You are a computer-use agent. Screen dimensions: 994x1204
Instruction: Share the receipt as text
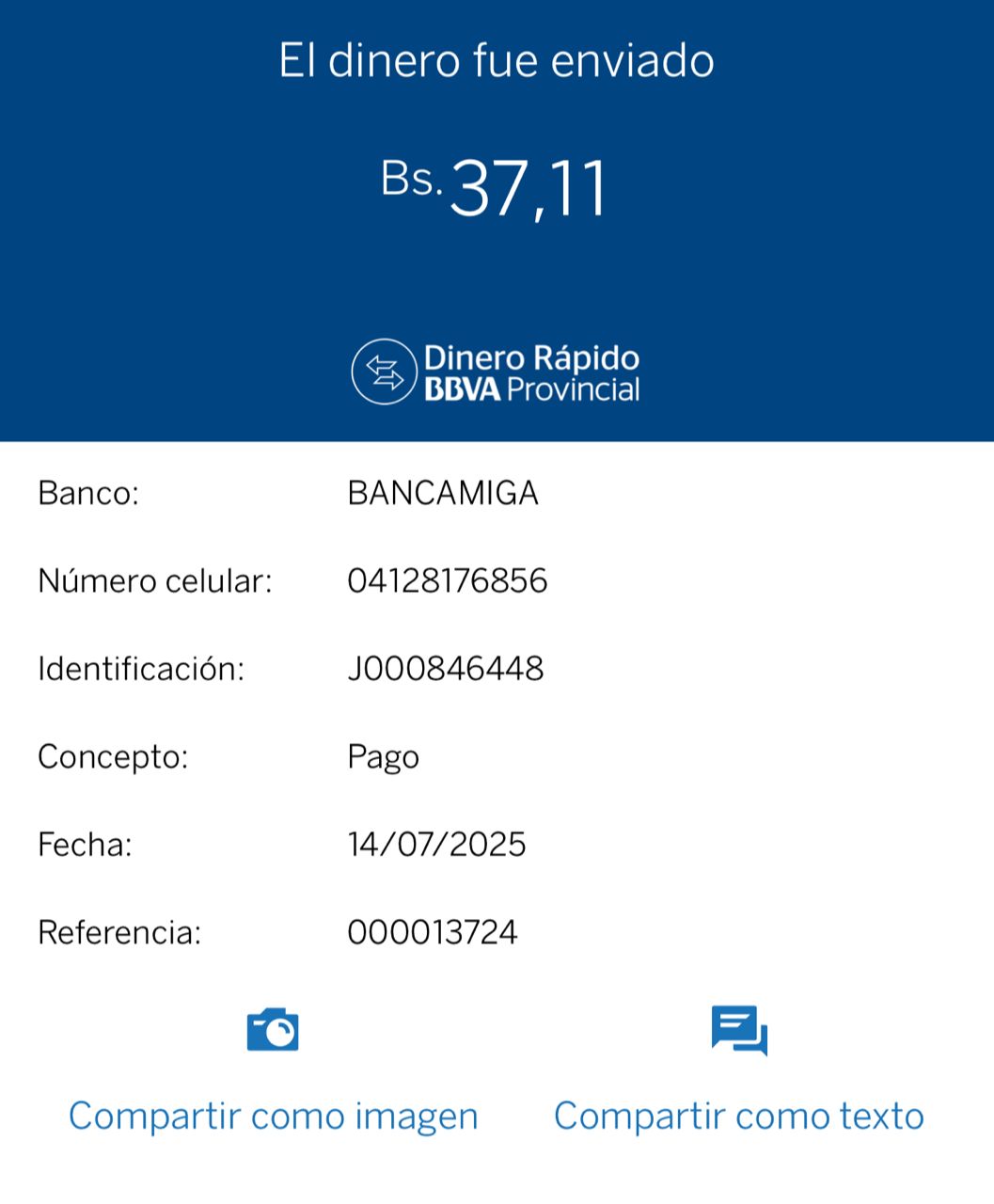coord(739,1072)
